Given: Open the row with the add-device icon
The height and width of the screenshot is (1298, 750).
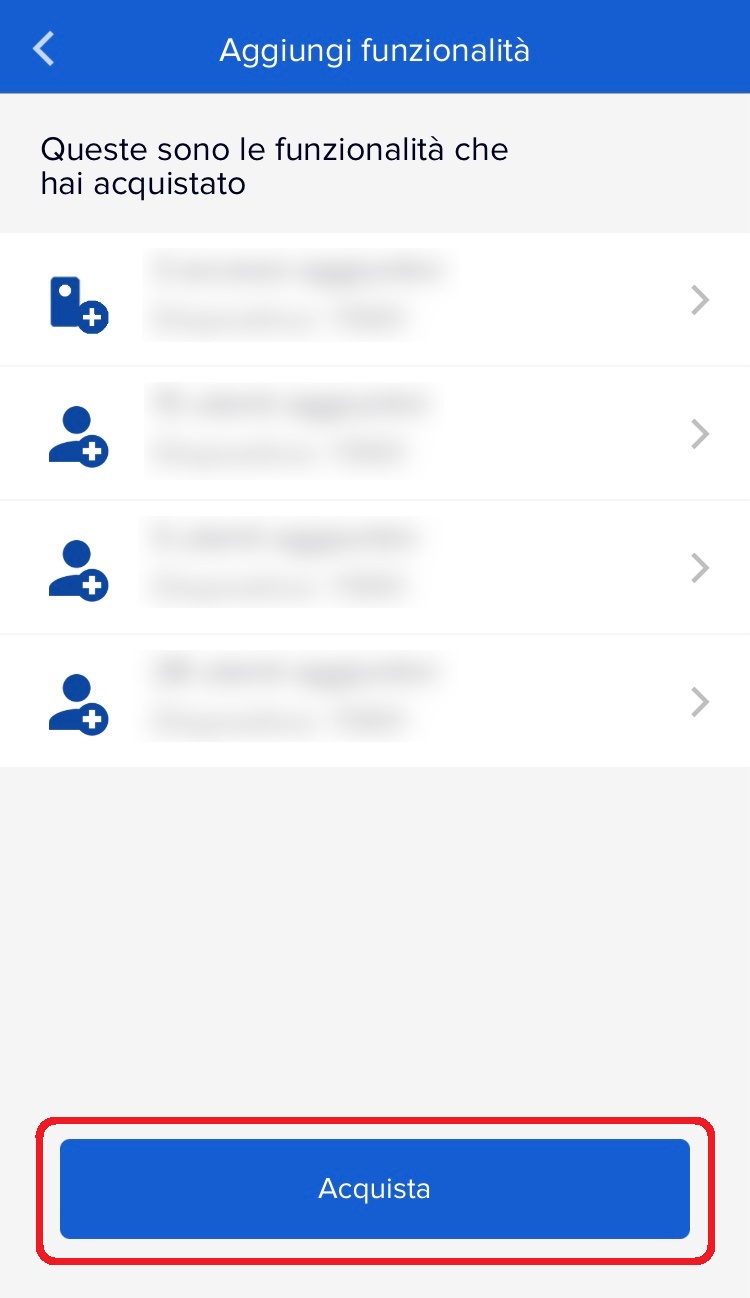Looking at the screenshot, I should pos(375,300).
